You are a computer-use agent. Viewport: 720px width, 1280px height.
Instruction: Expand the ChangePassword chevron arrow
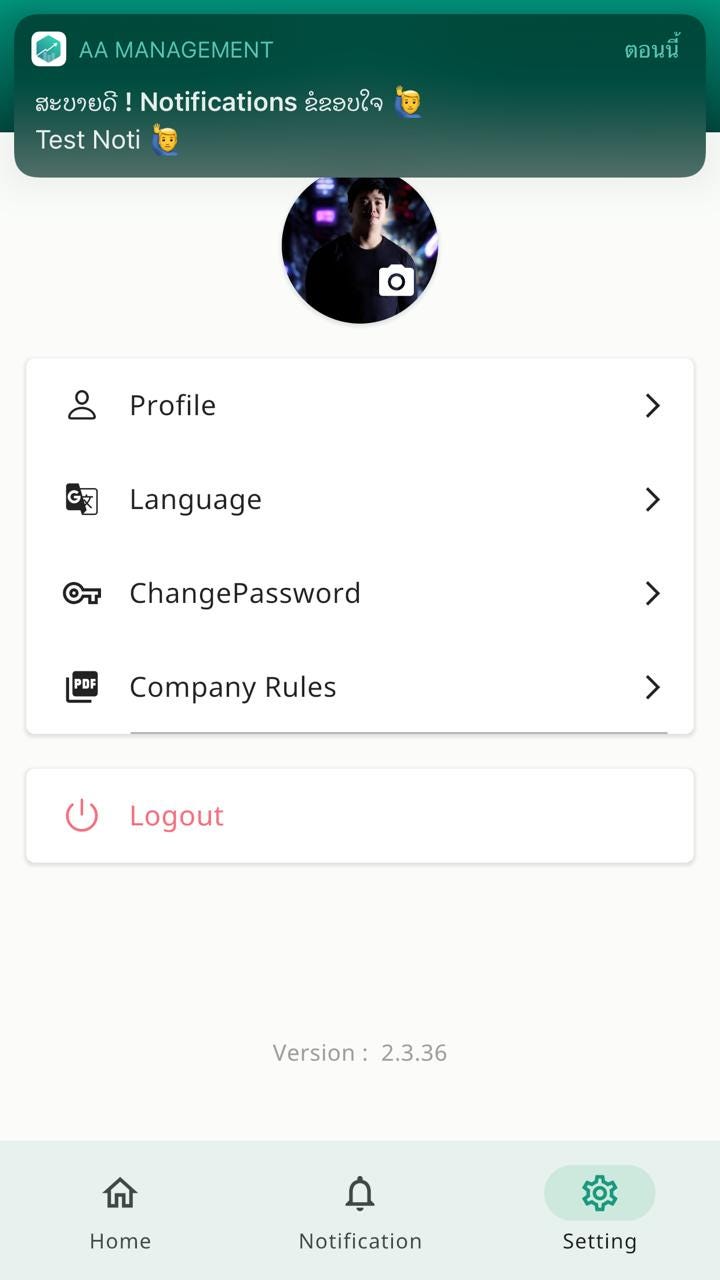(653, 593)
